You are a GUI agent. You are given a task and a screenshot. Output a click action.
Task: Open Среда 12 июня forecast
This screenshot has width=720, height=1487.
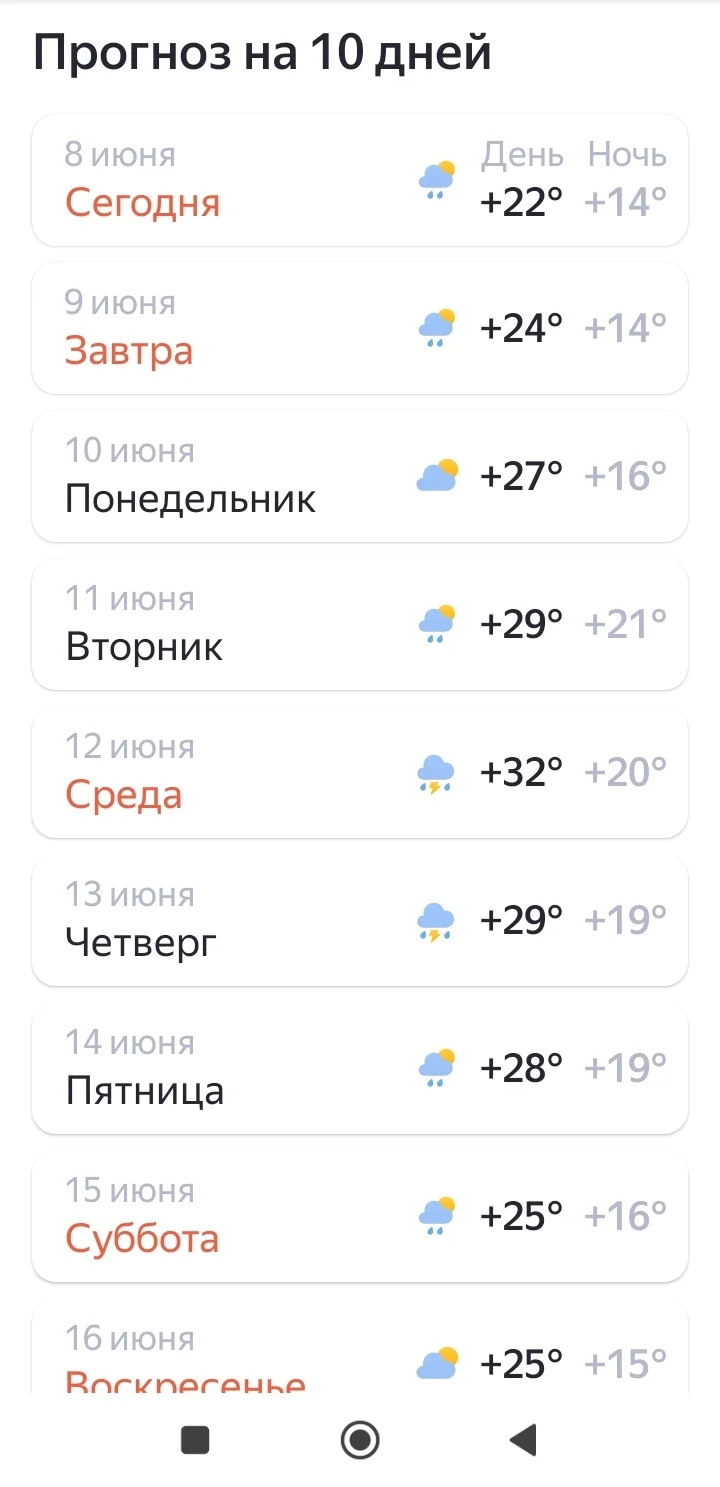[x=360, y=772]
